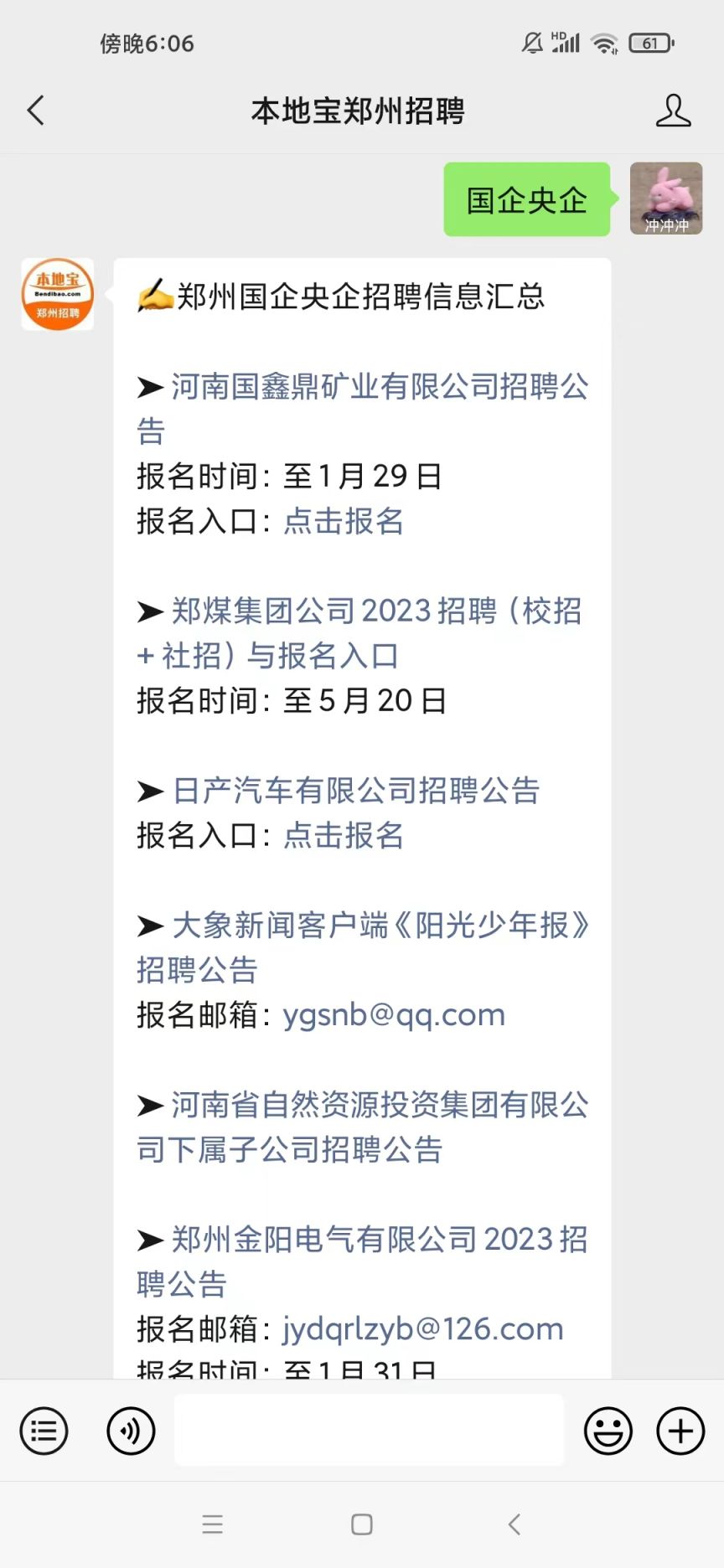Viewport: 724px width, 1568px height.
Task: Open 大象新闻客户端《阳光少年报》招聘公告
Action: click(x=362, y=947)
